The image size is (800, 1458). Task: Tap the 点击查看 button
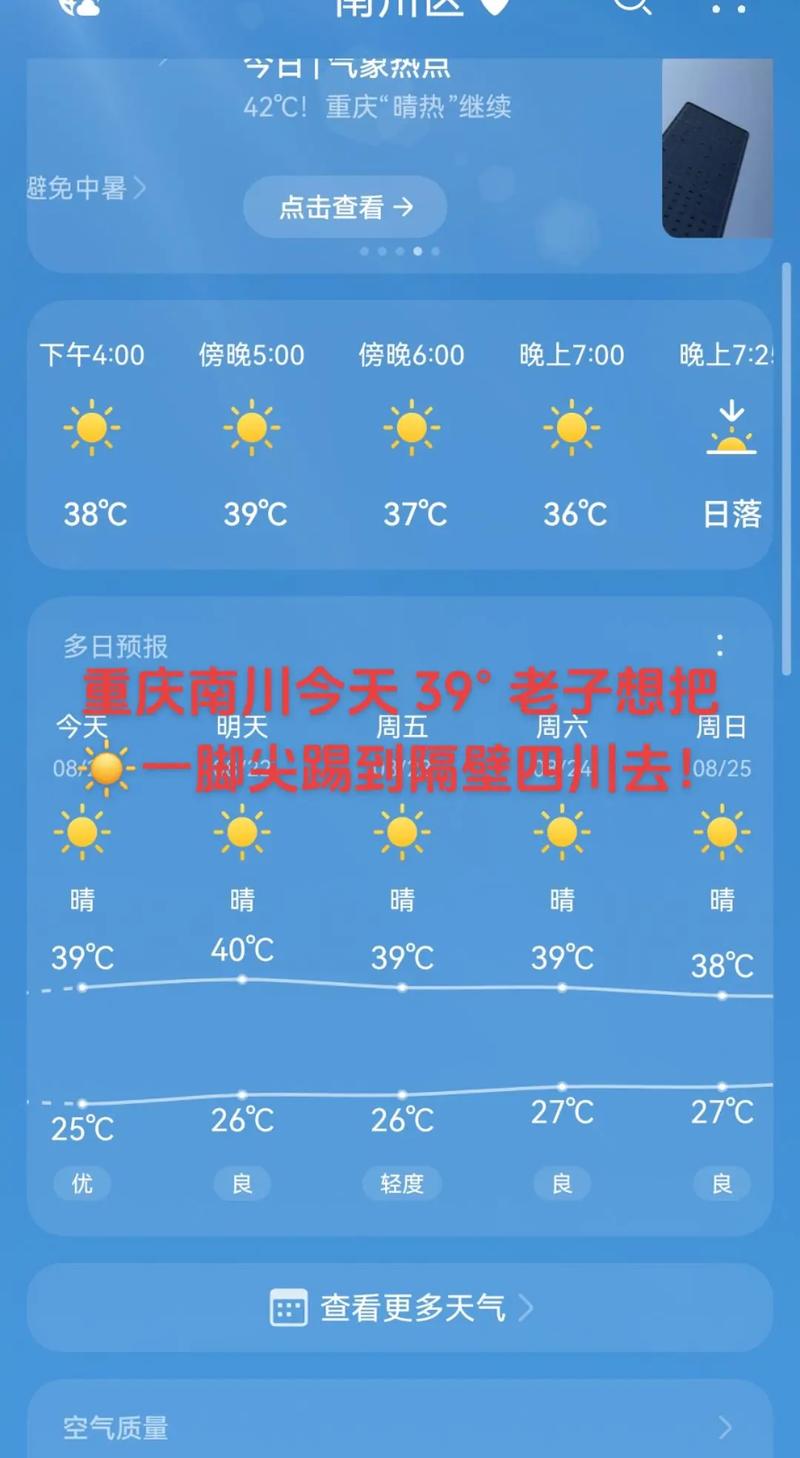(344, 207)
